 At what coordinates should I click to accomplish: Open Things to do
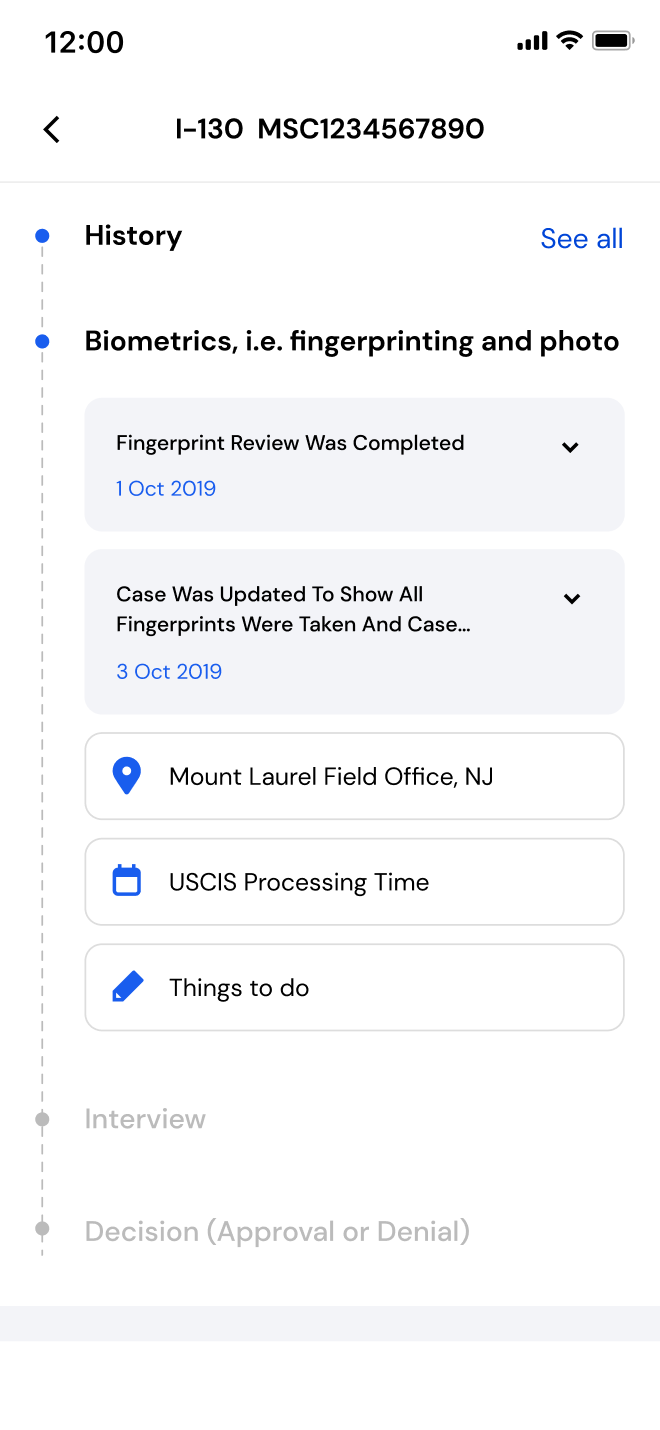(x=355, y=987)
